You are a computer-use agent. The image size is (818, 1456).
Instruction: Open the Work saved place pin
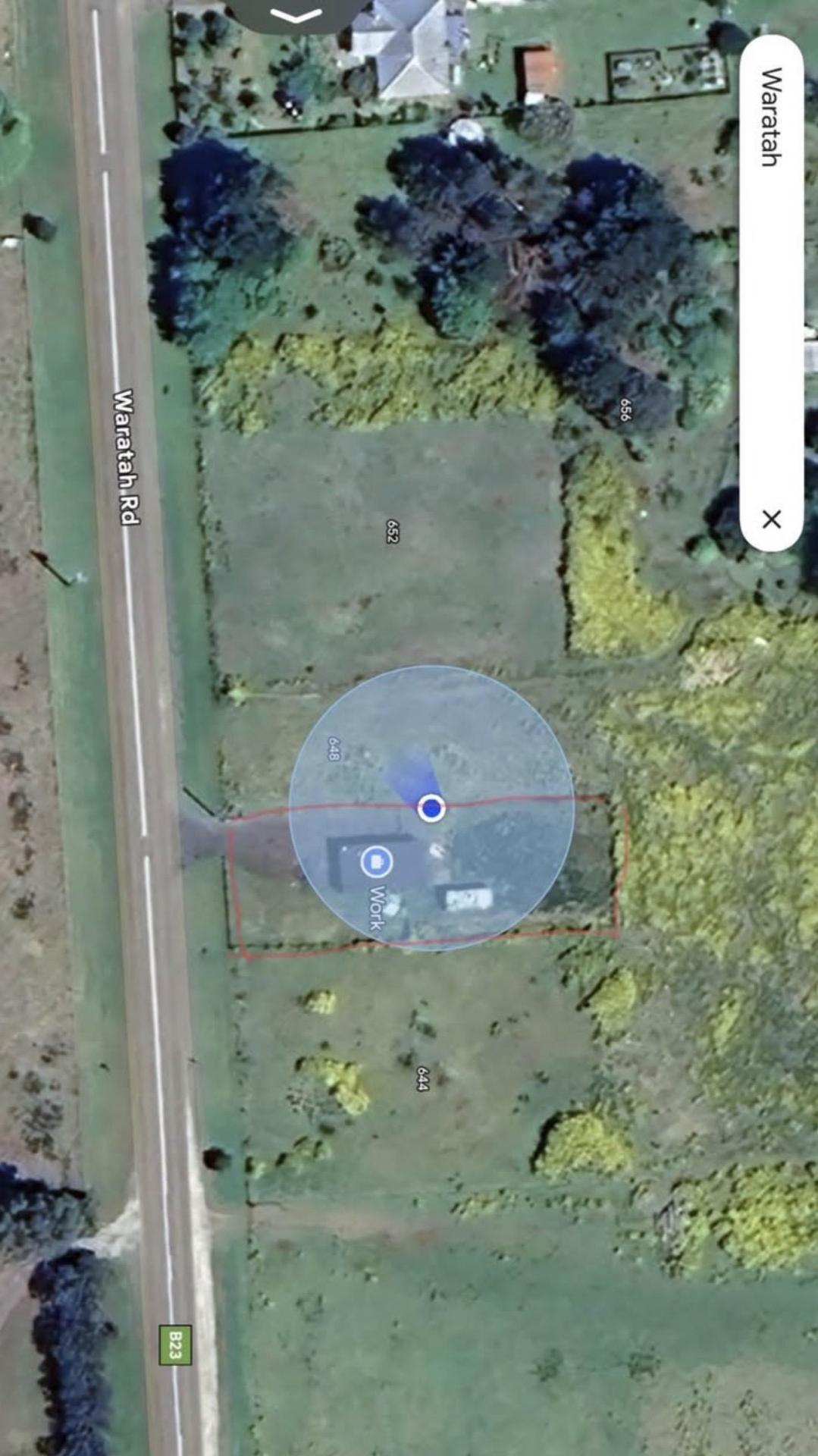[376, 861]
